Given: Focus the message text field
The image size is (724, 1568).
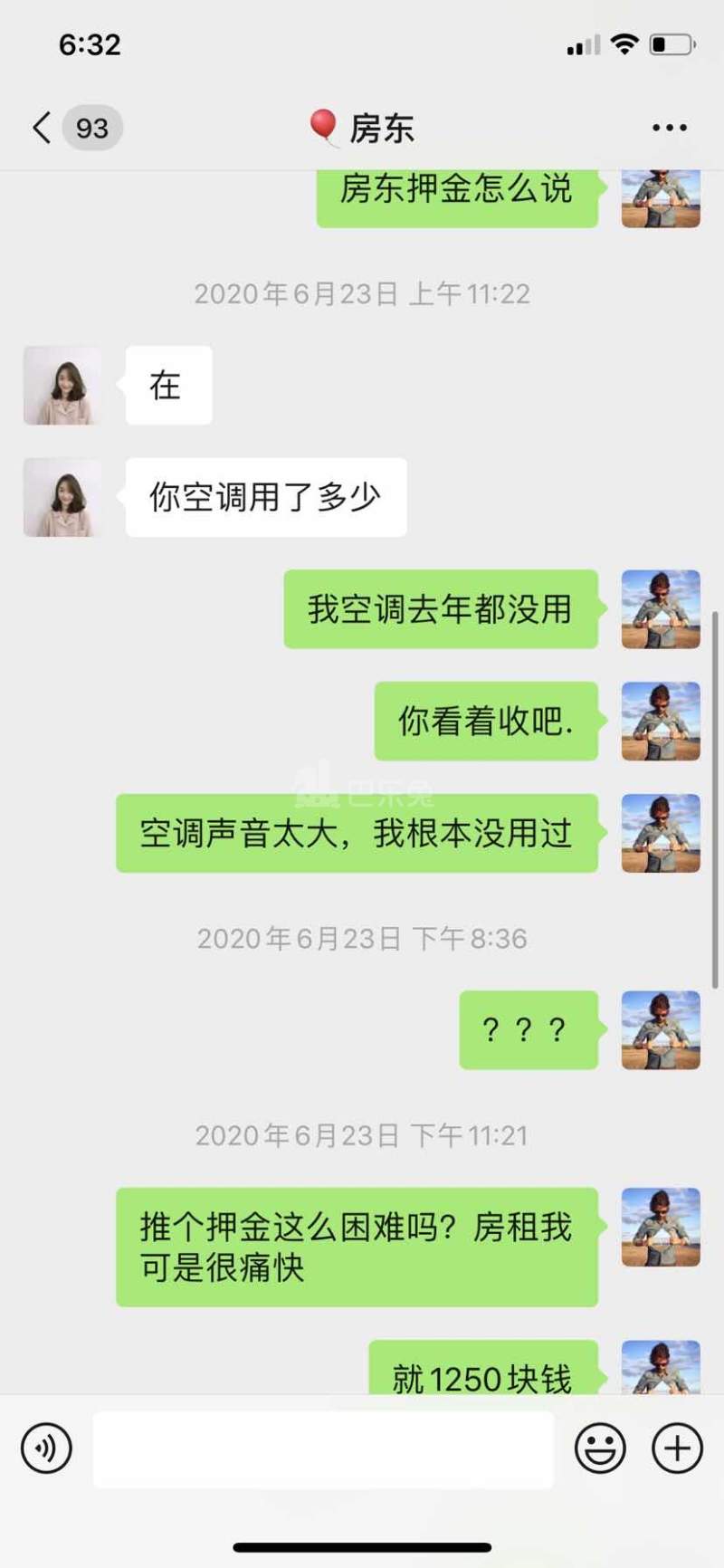Looking at the screenshot, I should pos(323,1448).
